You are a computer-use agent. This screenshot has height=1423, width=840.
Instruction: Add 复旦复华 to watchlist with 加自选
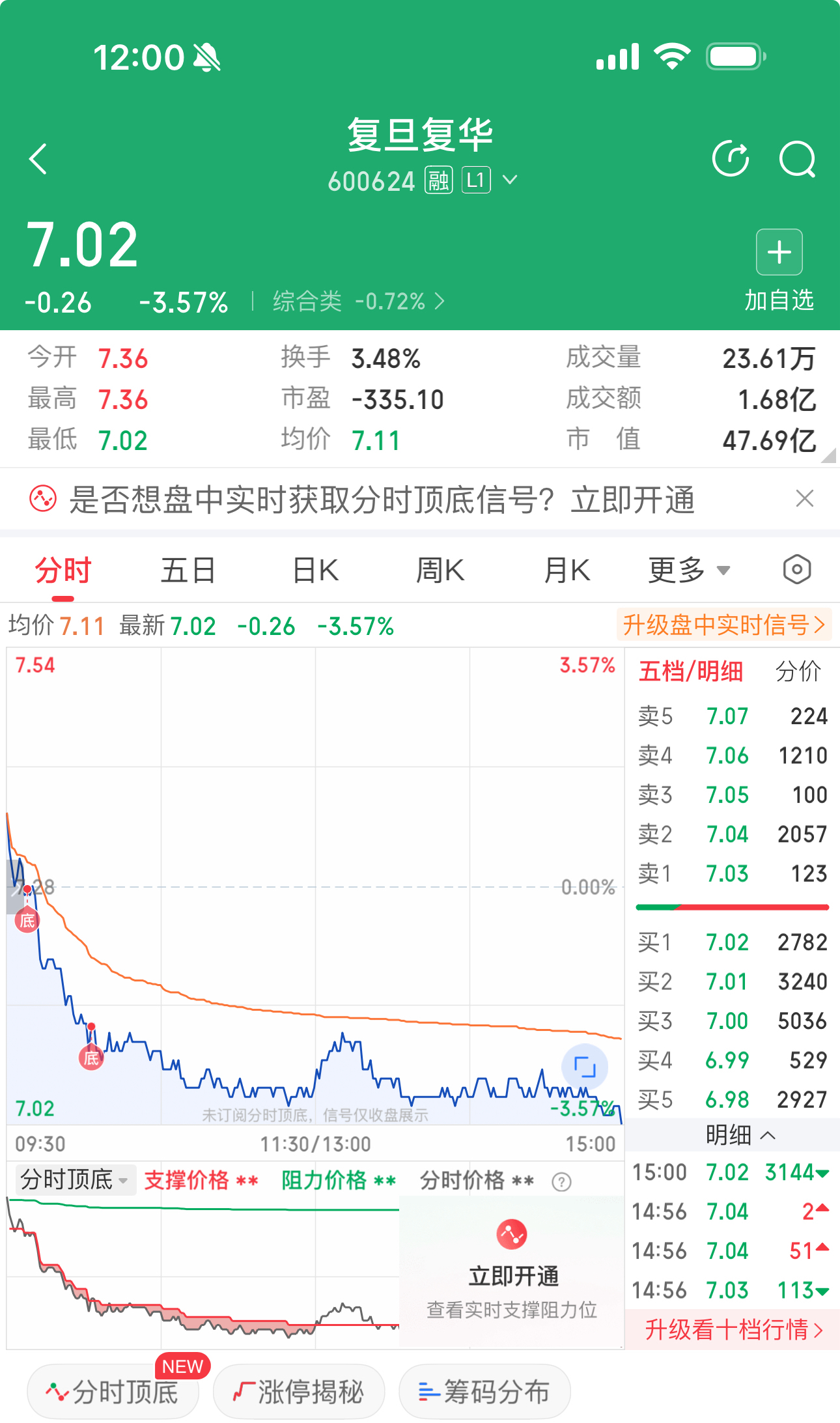click(779, 271)
